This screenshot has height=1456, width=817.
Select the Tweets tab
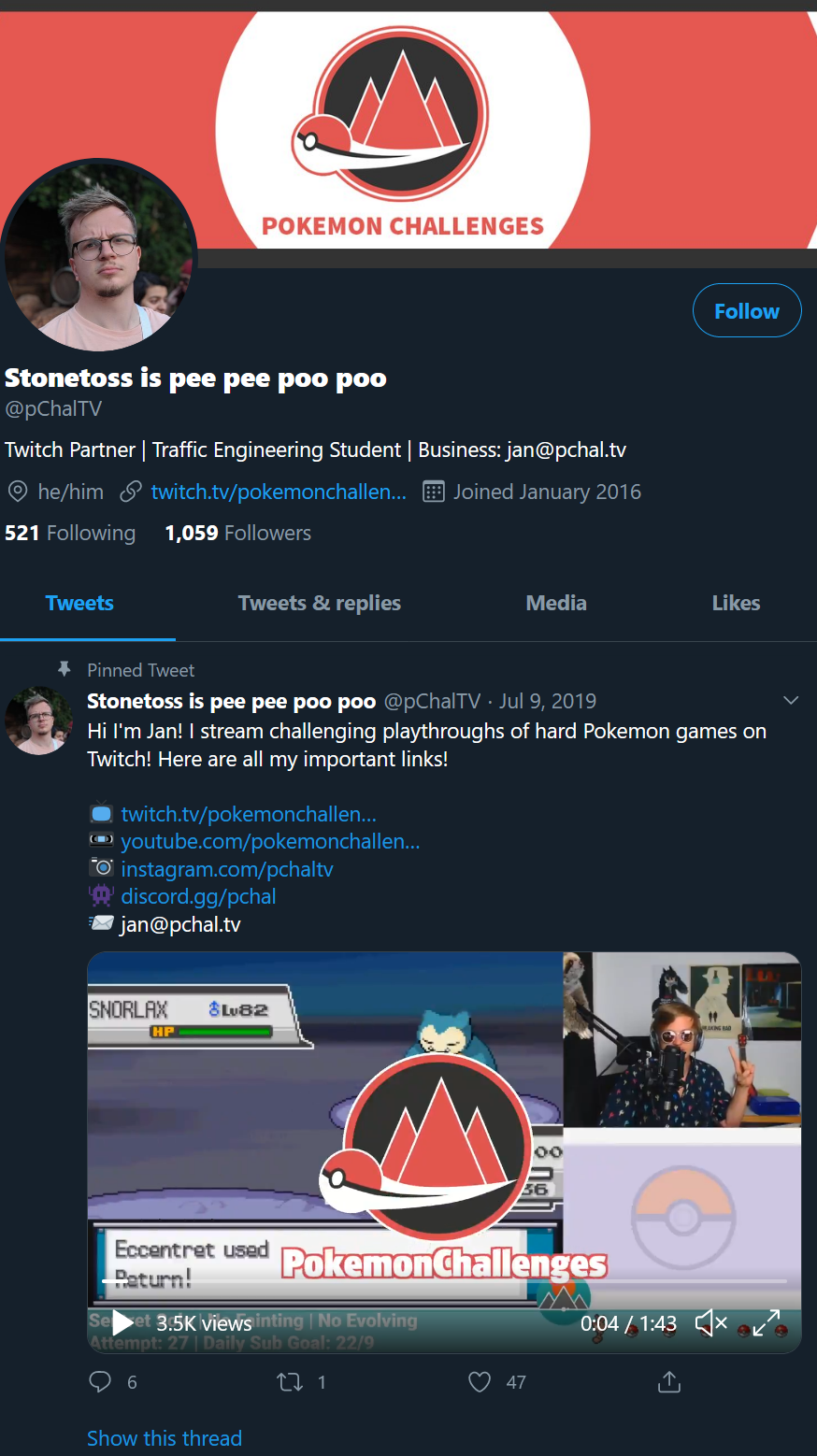[x=79, y=603]
